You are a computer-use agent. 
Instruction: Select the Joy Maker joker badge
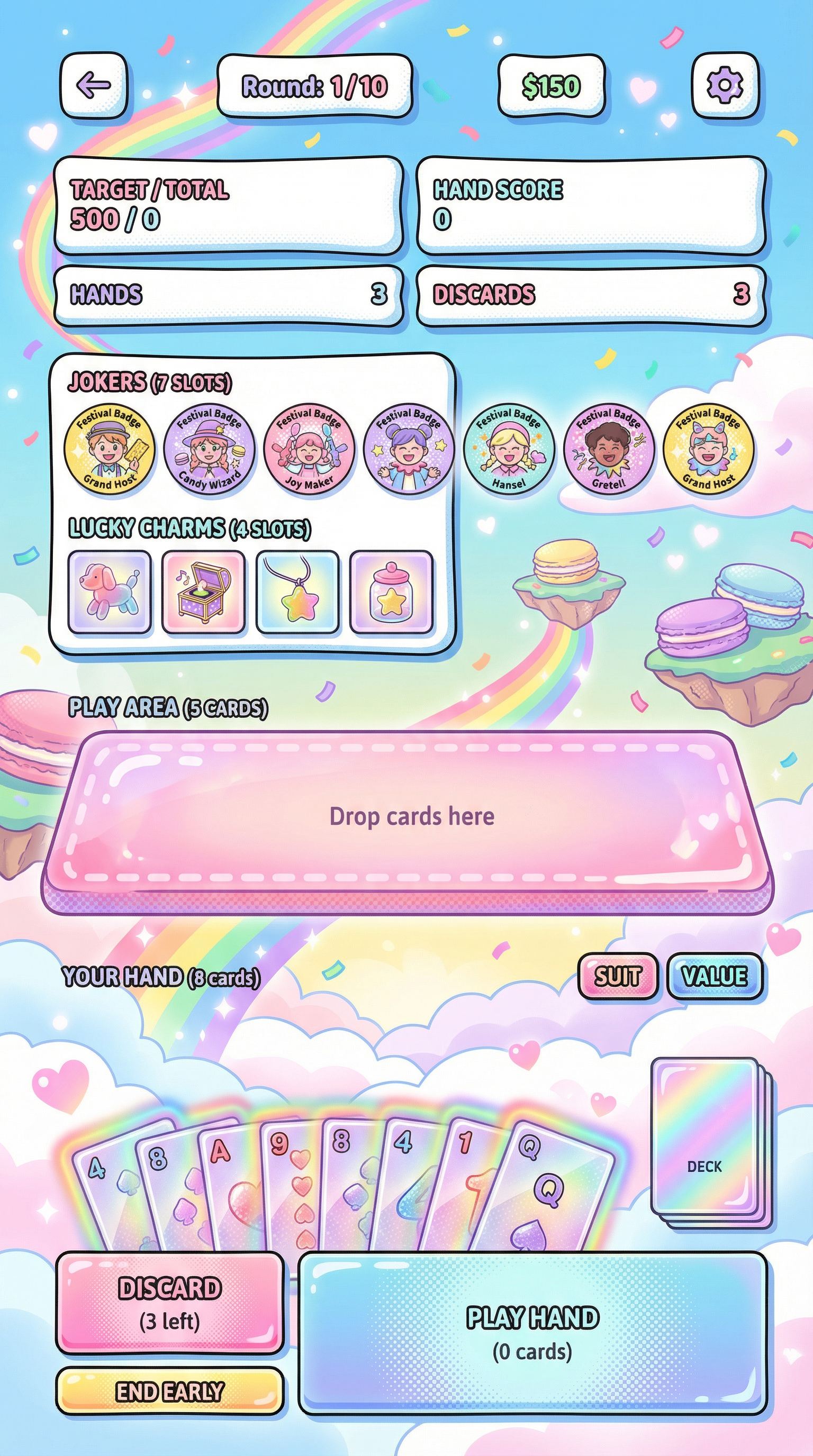tap(309, 449)
